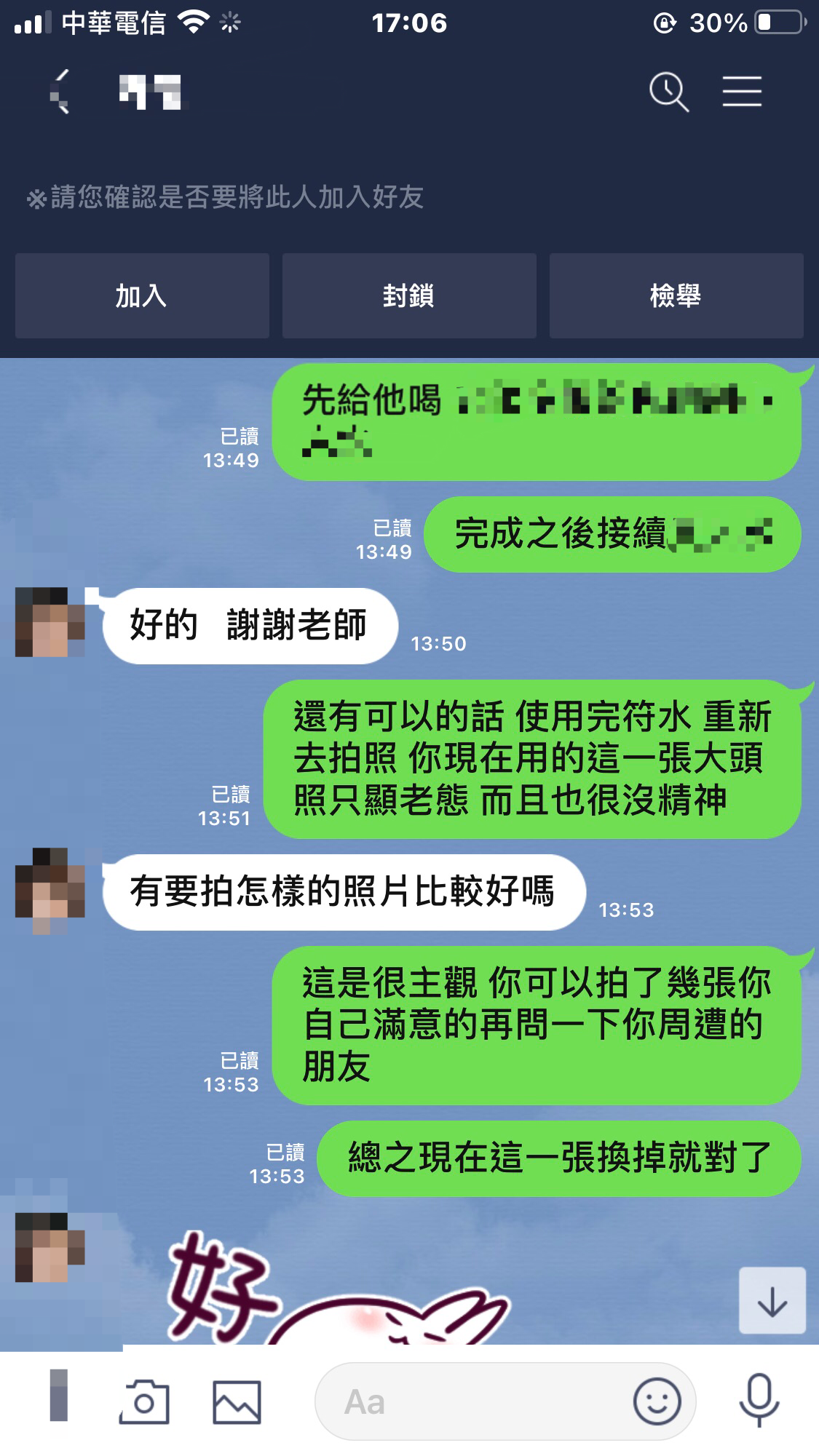Open sender's avatar beside 好的 謝謝老師
819x1456 pixels.
tap(50, 622)
